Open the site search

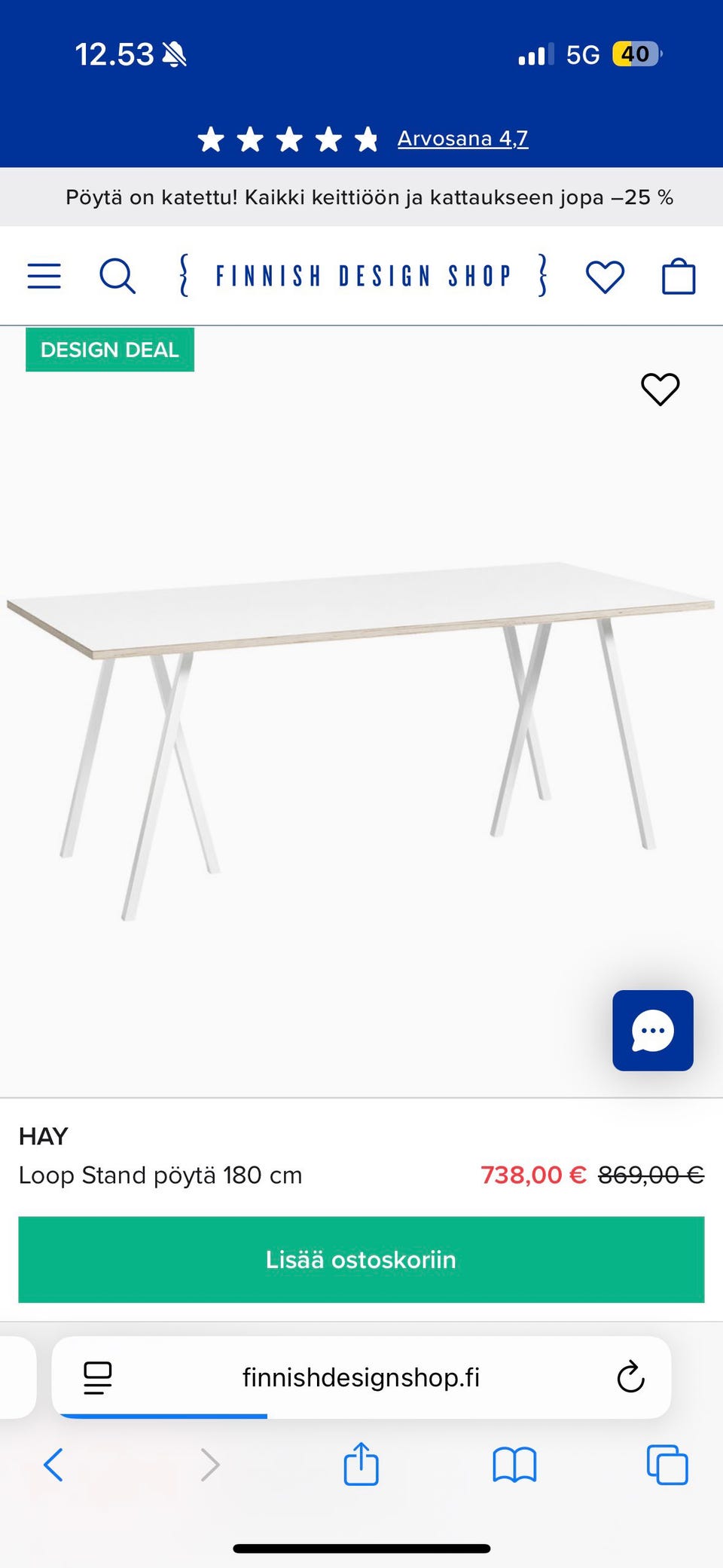coord(117,276)
